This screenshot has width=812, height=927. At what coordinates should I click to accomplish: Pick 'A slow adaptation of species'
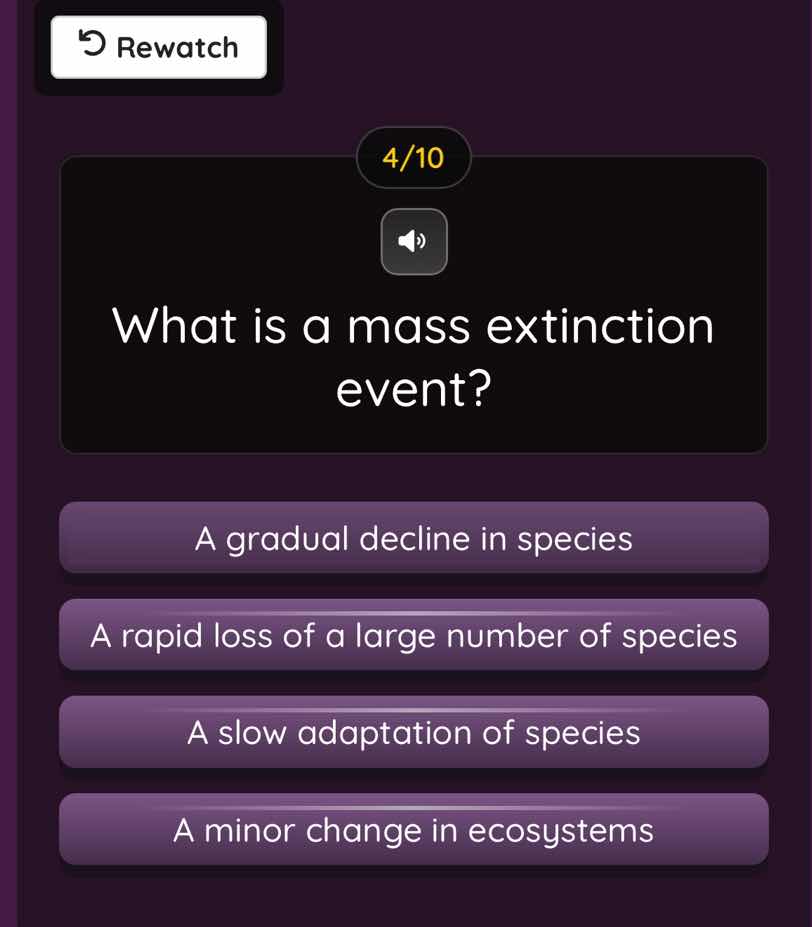click(414, 732)
